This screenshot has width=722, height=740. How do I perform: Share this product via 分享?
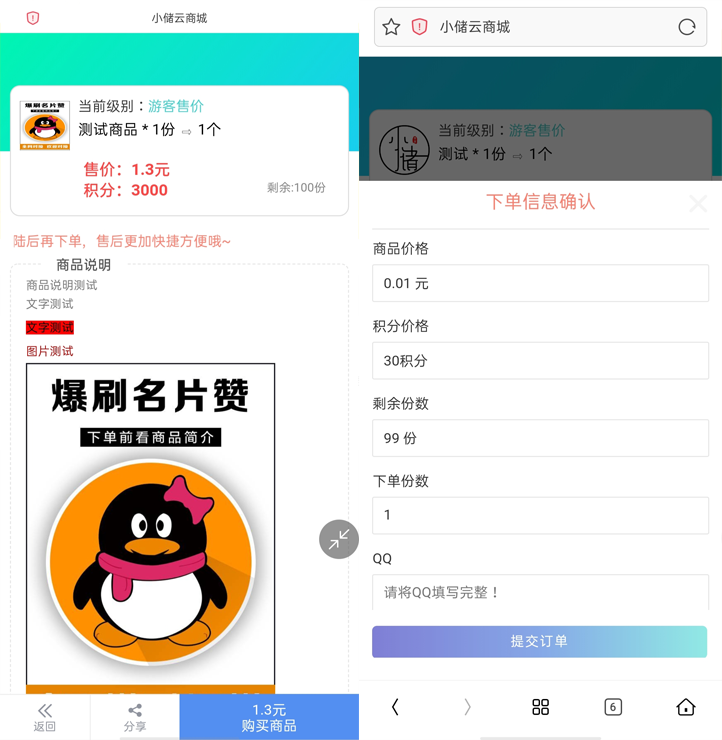point(135,717)
